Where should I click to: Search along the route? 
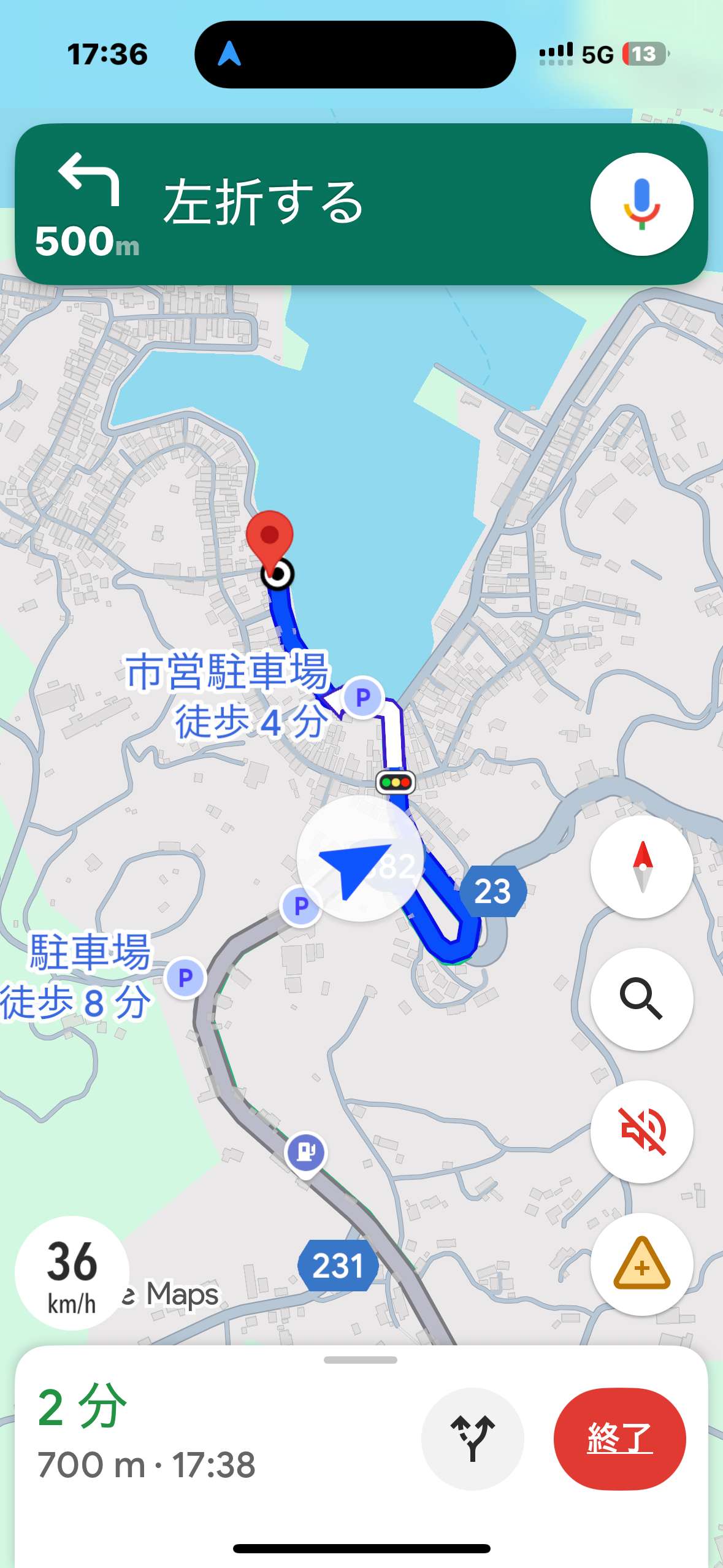pyautogui.click(x=641, y=999)
